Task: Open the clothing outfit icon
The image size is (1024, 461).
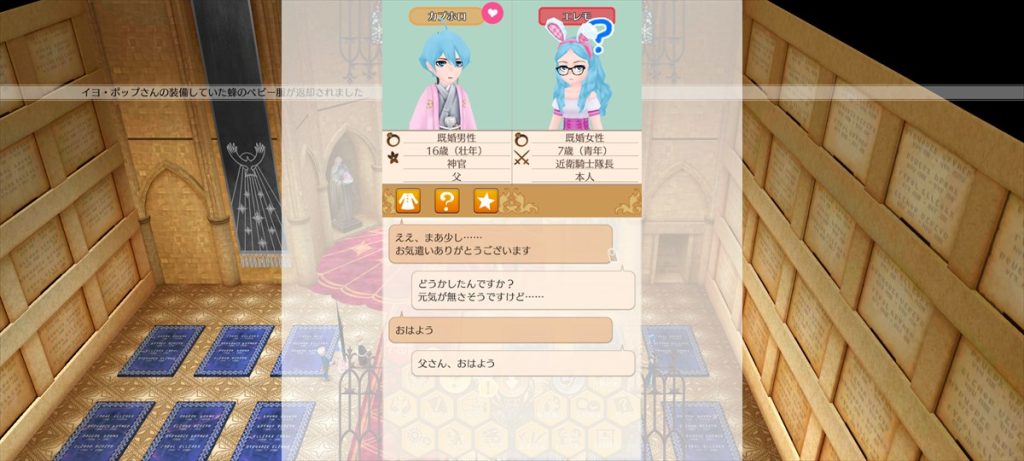Action: click(x=407, y=201)
